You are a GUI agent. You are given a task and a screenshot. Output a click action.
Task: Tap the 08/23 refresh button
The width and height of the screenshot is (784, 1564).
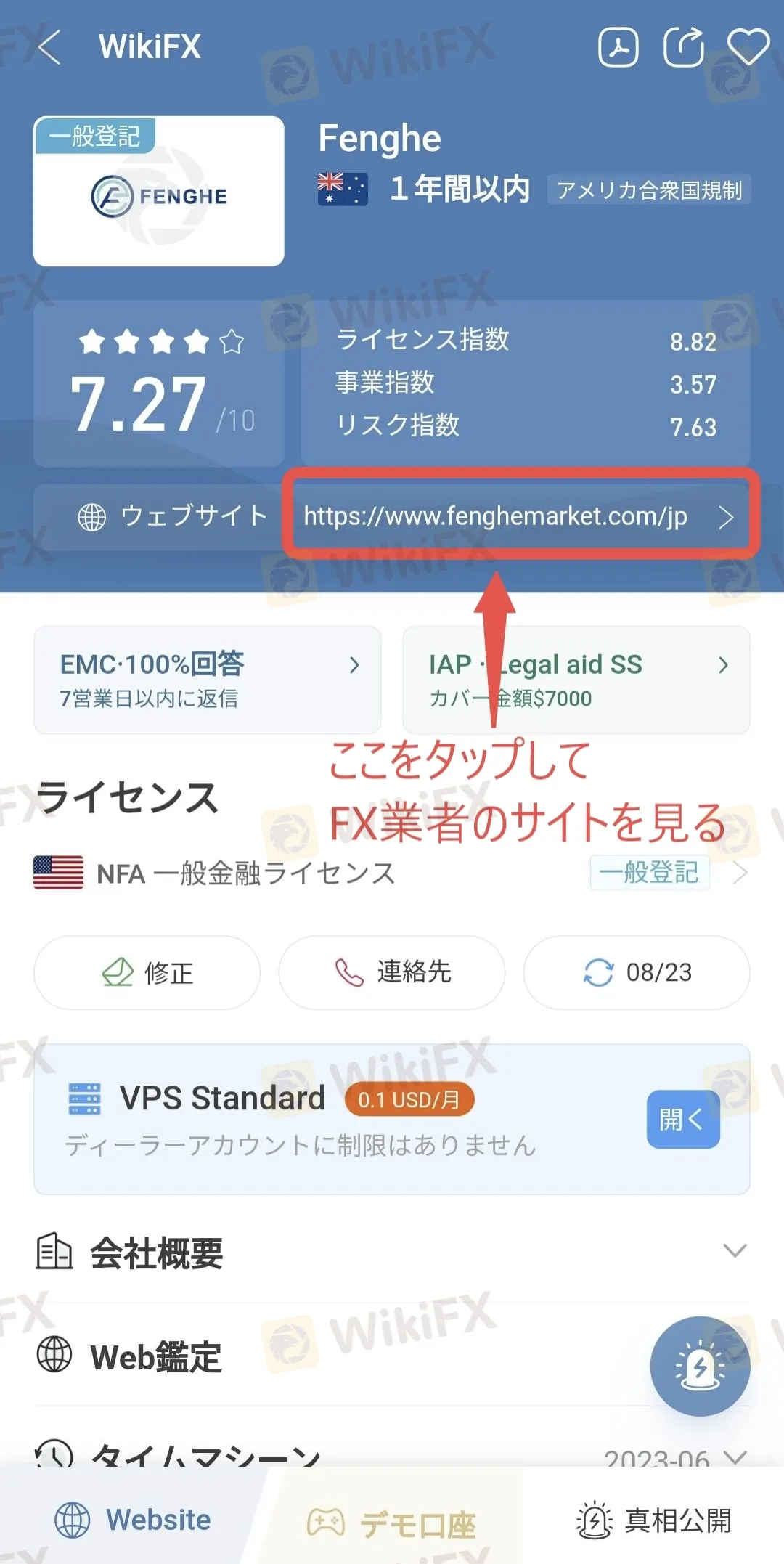pos(637,972)
